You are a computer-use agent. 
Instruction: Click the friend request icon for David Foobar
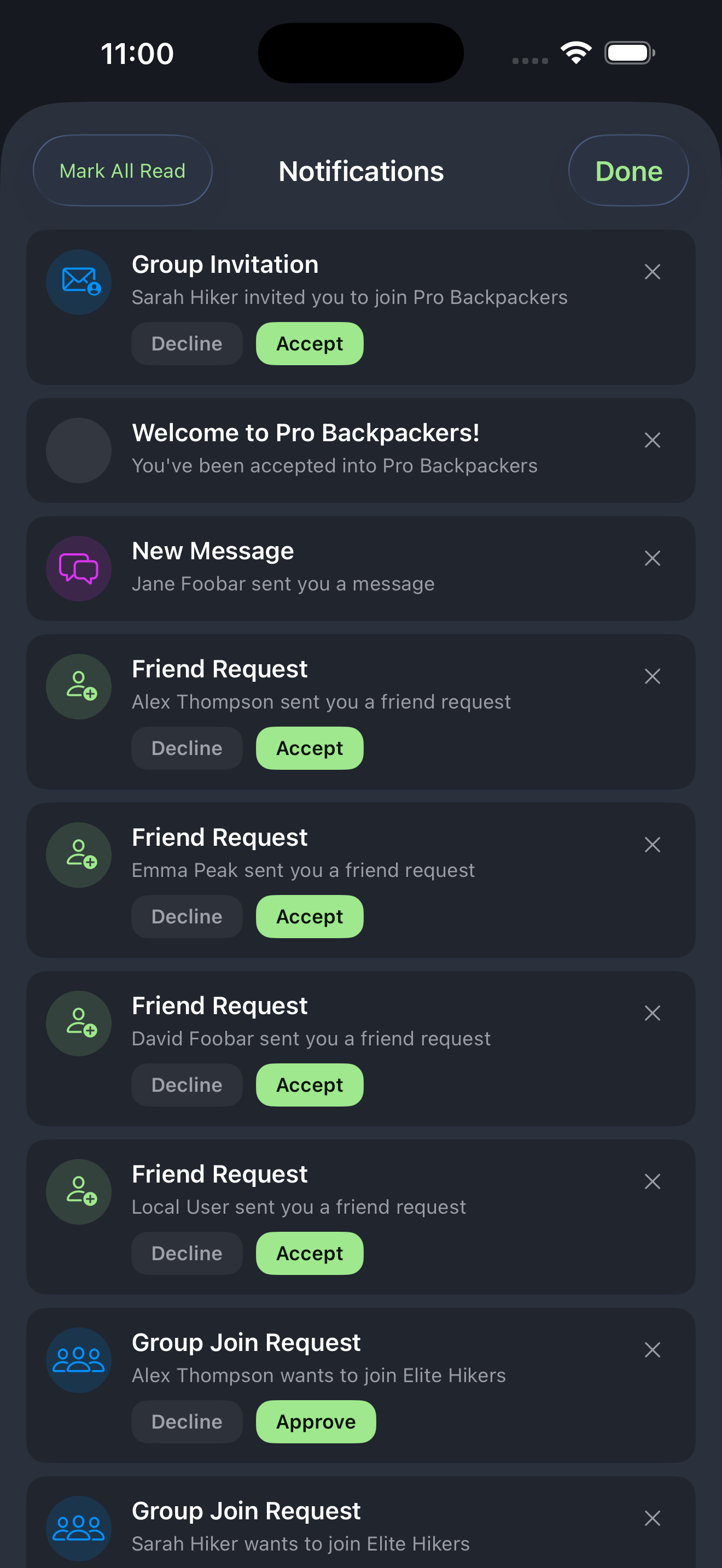tap(78, 1022)
